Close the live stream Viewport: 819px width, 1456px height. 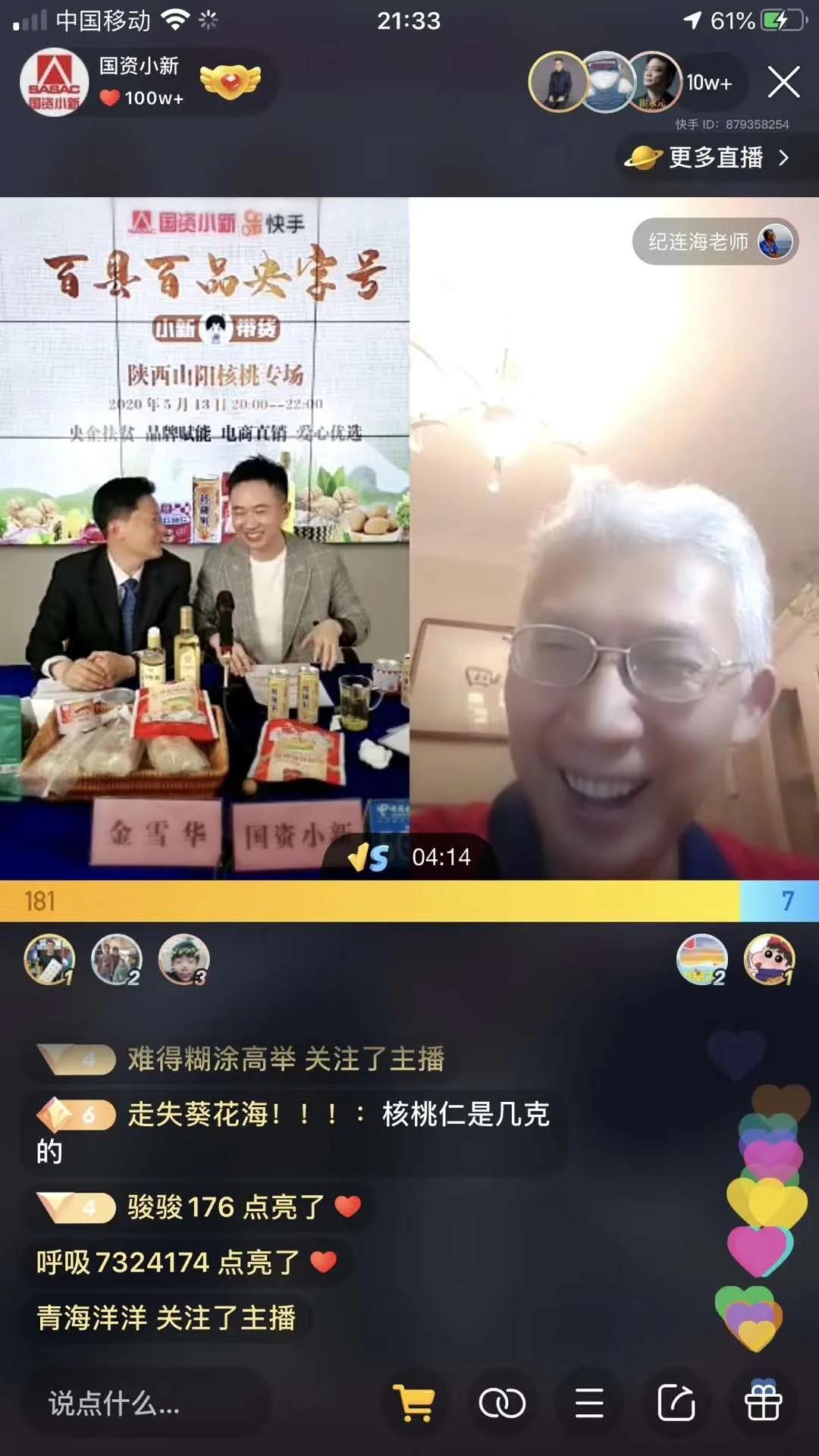pyautogui.click(x=783, y=82)
